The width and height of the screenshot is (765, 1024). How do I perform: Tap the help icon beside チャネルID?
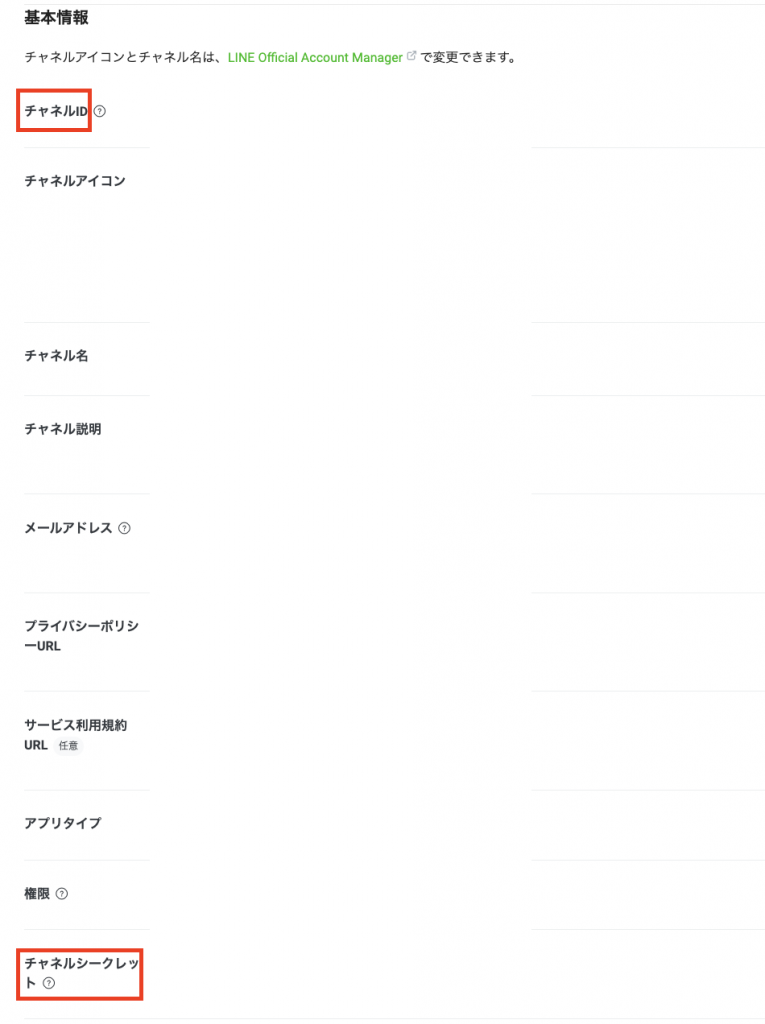[x=100, y=111]
